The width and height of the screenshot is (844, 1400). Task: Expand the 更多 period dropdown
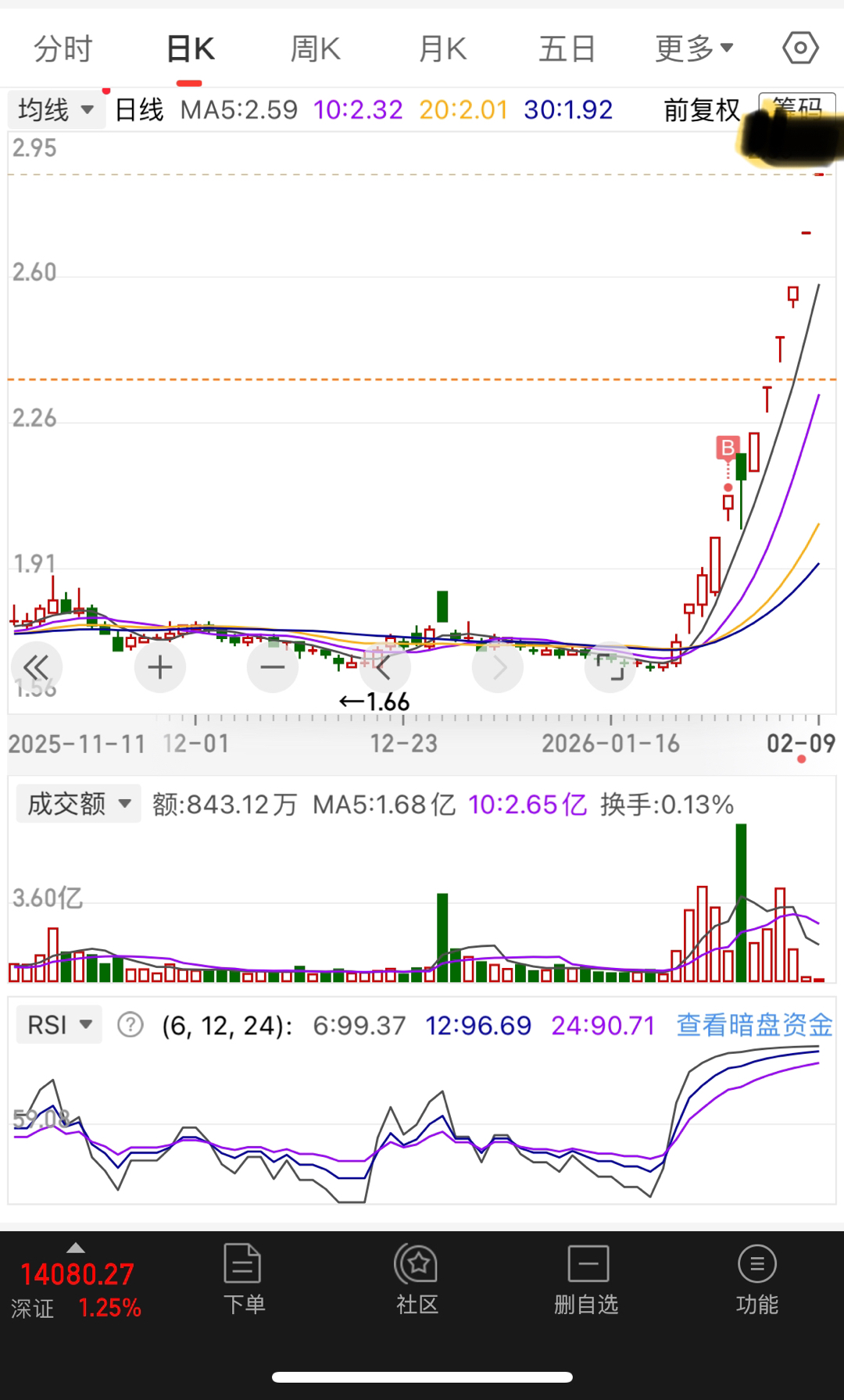click(x=694, y=49)
